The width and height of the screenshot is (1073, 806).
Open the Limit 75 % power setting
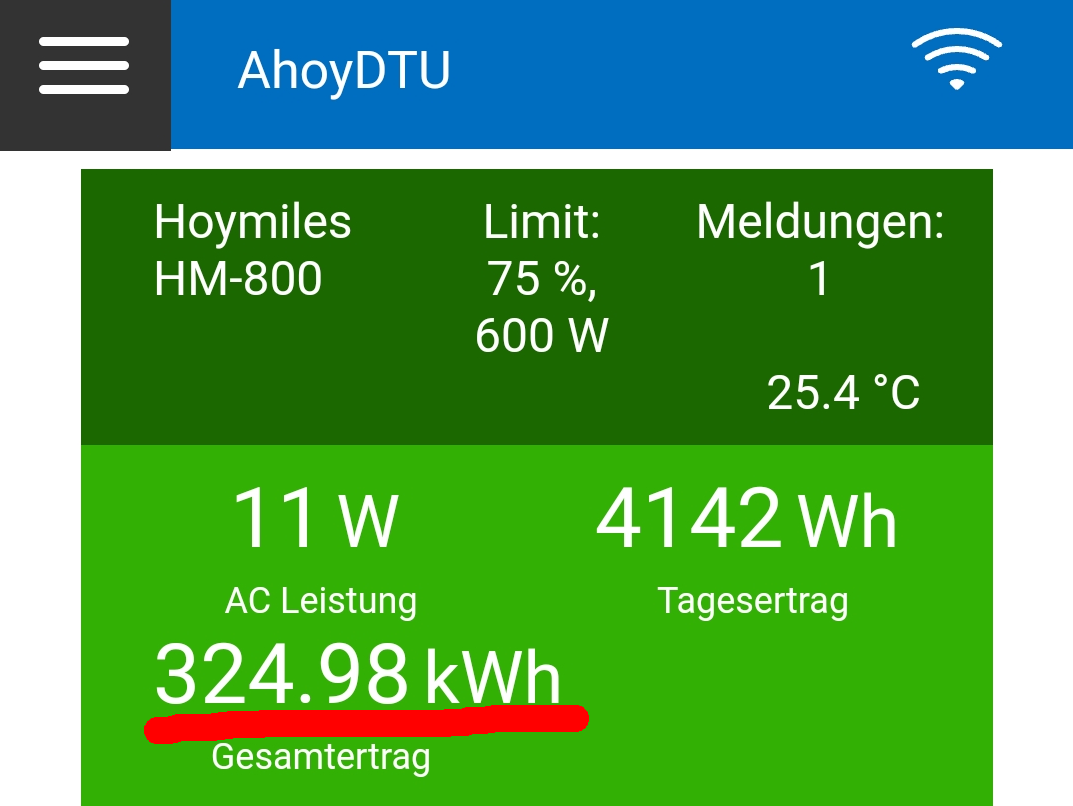click(x=541, y=279)
